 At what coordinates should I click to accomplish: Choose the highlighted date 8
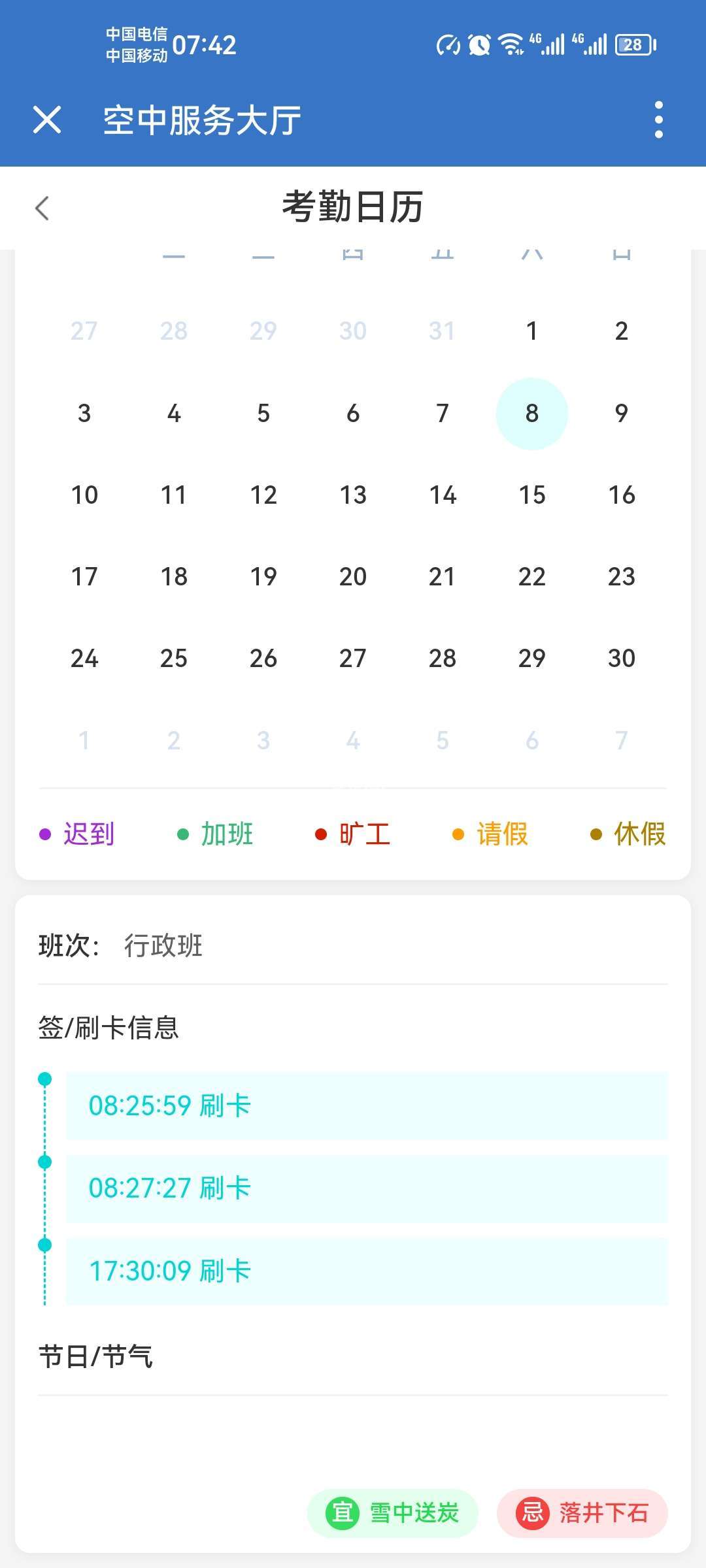(x=531, y=413)
